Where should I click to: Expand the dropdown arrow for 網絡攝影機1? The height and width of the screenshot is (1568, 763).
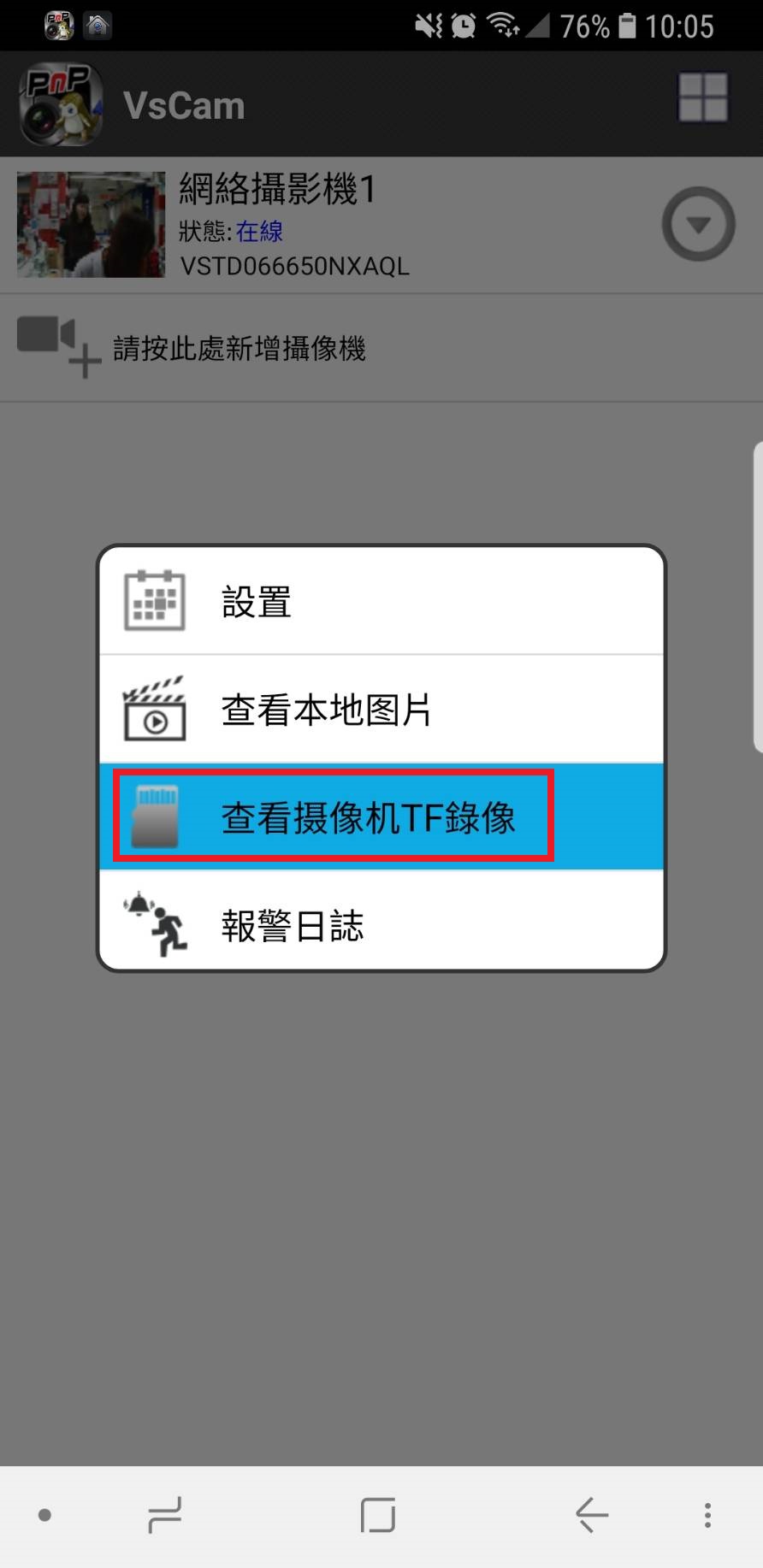point(699,225)
